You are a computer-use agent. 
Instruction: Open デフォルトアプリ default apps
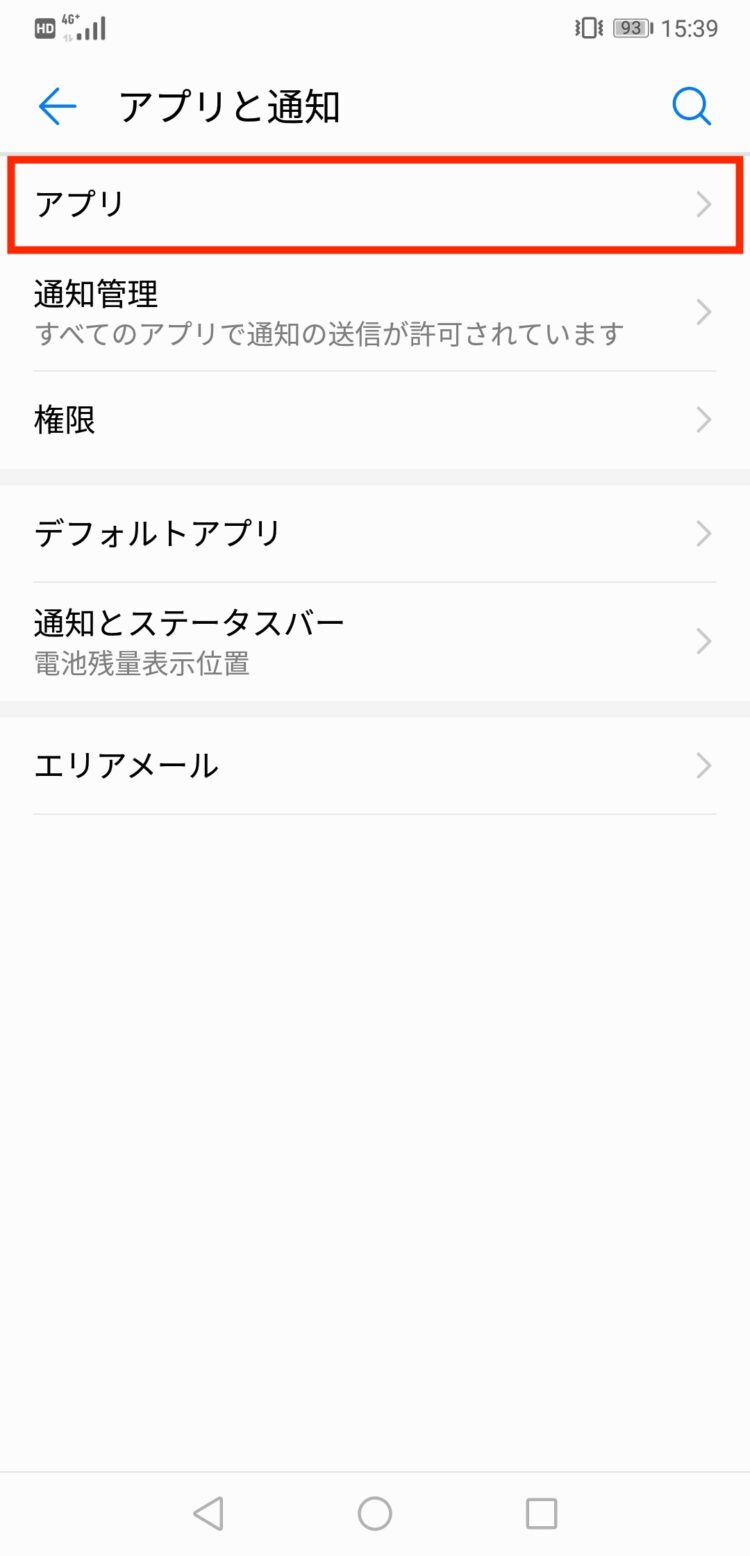[374, 533]
